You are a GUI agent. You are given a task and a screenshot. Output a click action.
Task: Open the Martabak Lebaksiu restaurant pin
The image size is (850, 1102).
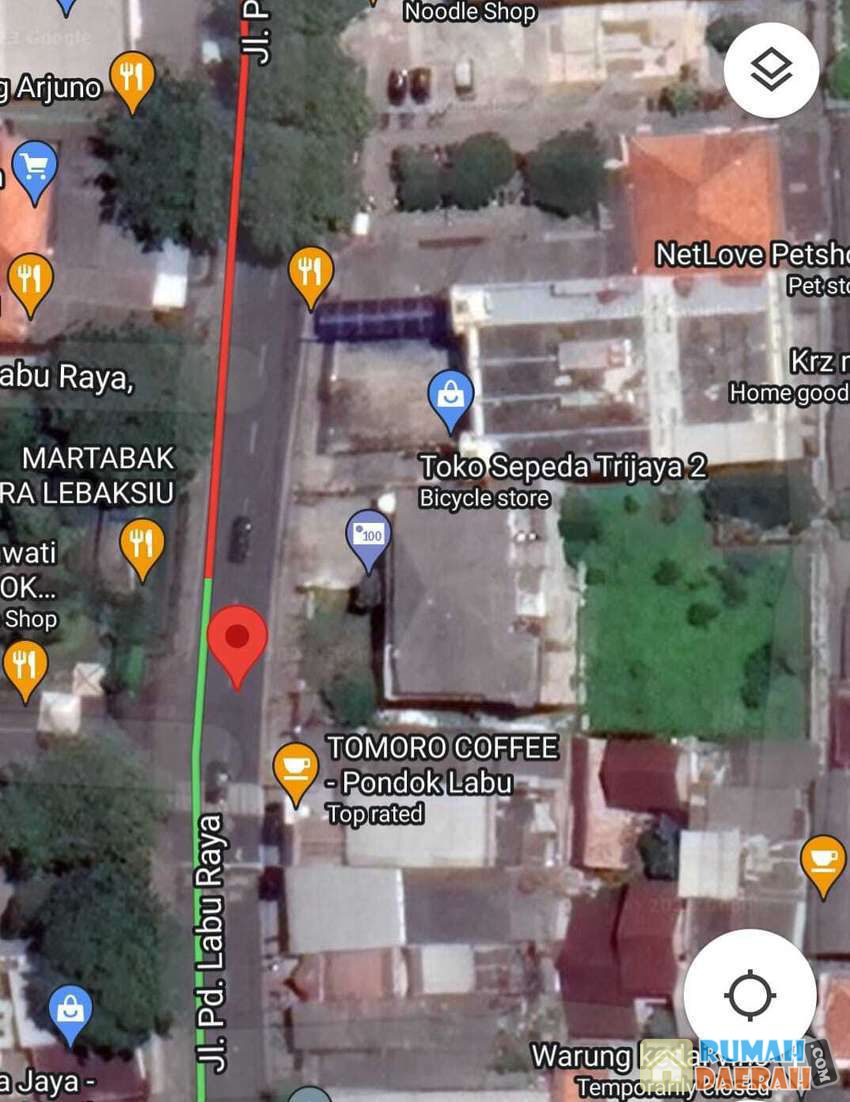[142, 546]
